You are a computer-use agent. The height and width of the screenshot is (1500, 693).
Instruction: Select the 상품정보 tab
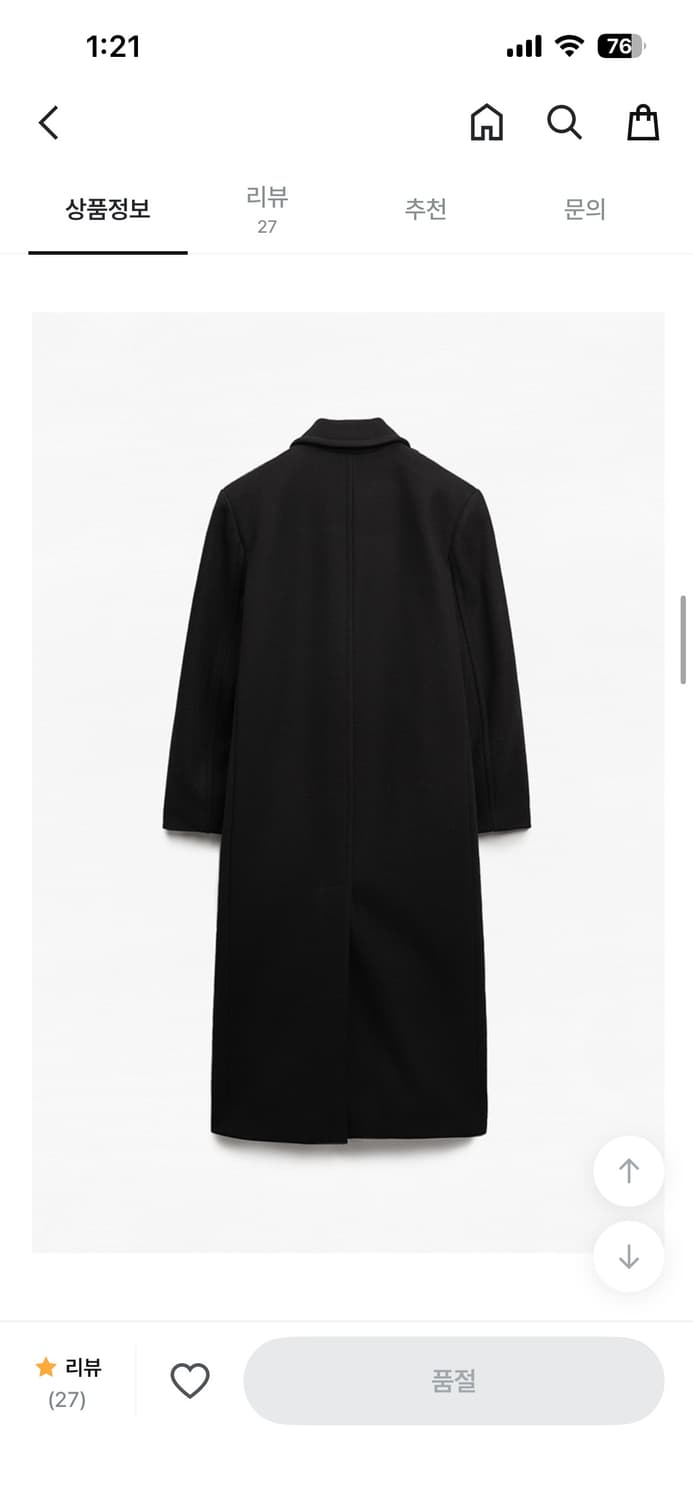tap(108, 209)
